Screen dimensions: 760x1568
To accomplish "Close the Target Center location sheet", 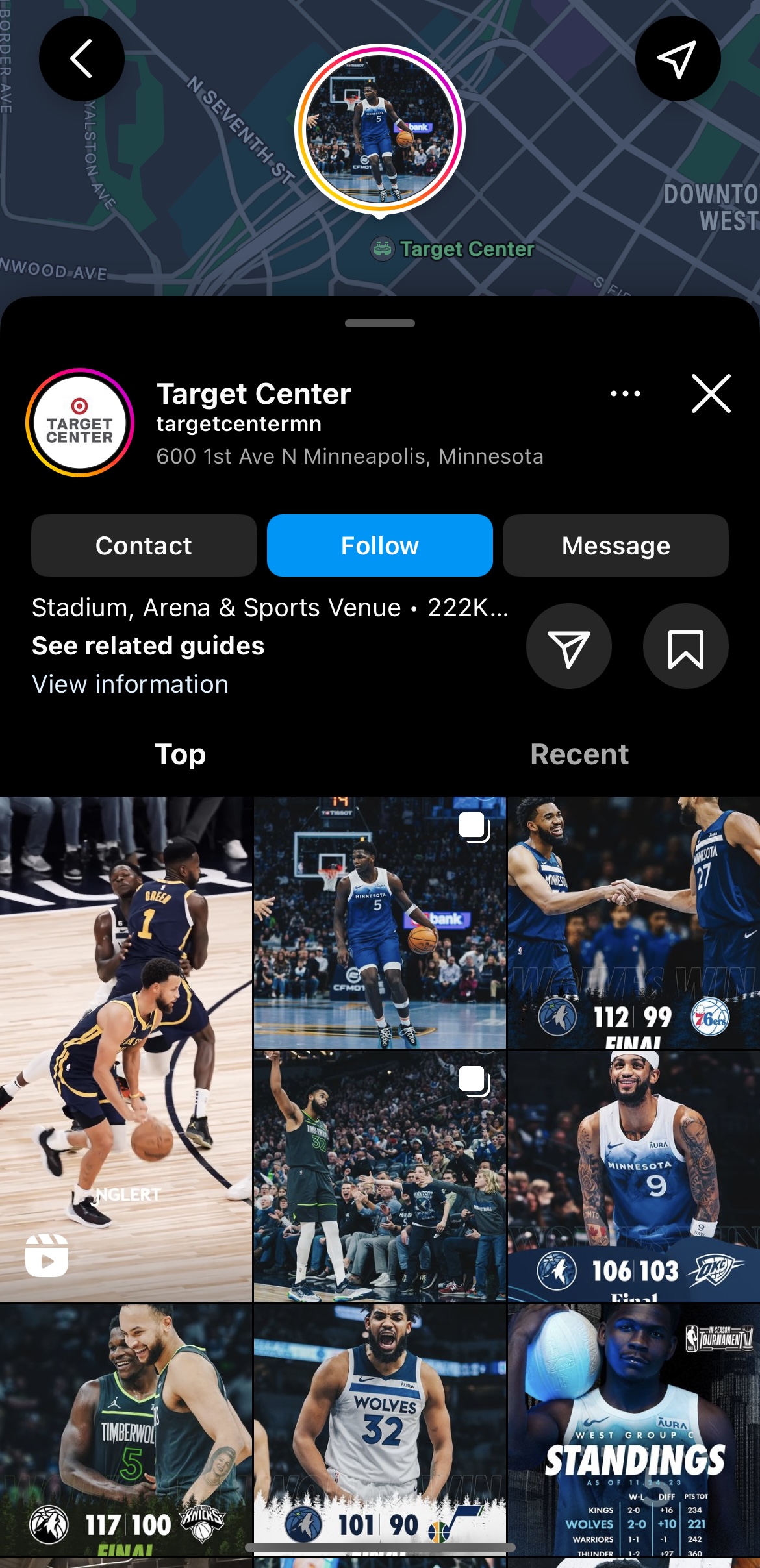I will pyautogui.click(x=711, y=393).
